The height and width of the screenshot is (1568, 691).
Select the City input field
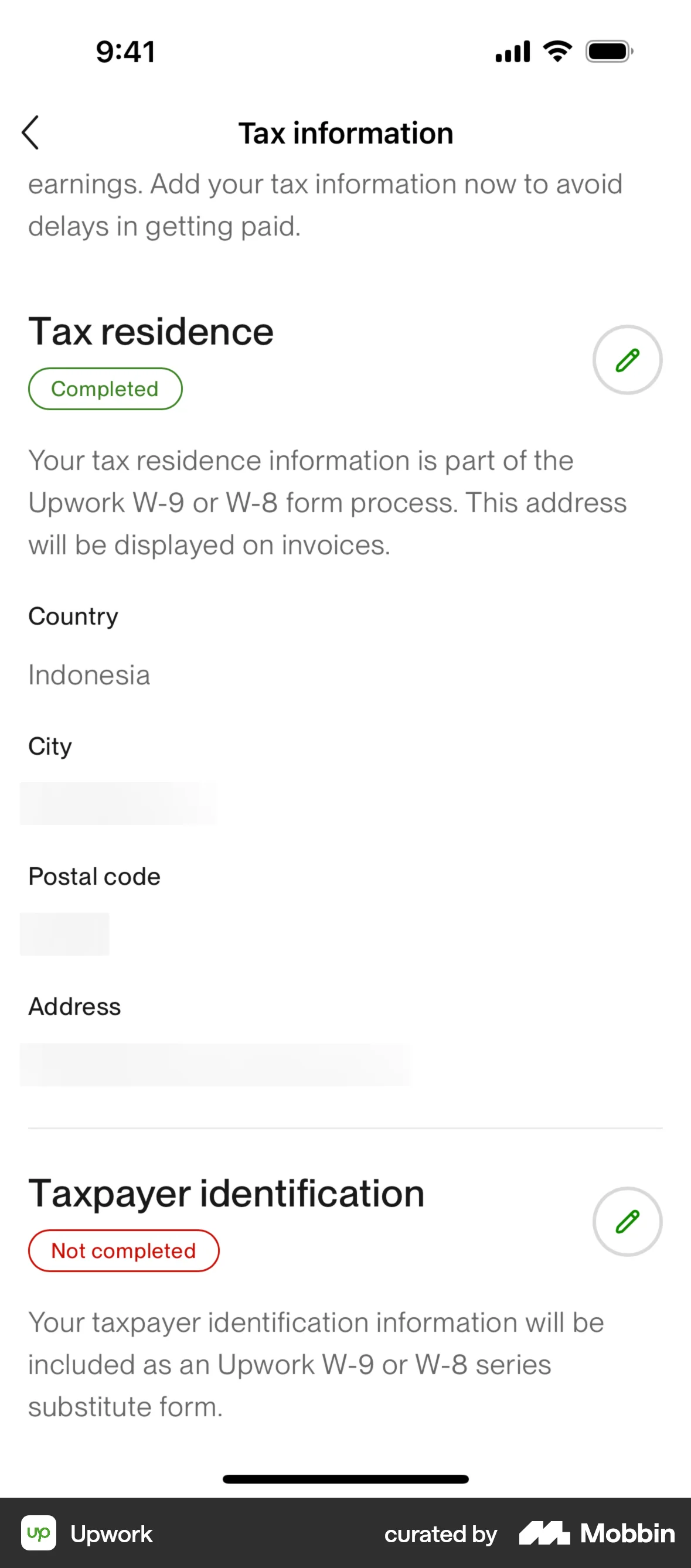click(118, 803)
